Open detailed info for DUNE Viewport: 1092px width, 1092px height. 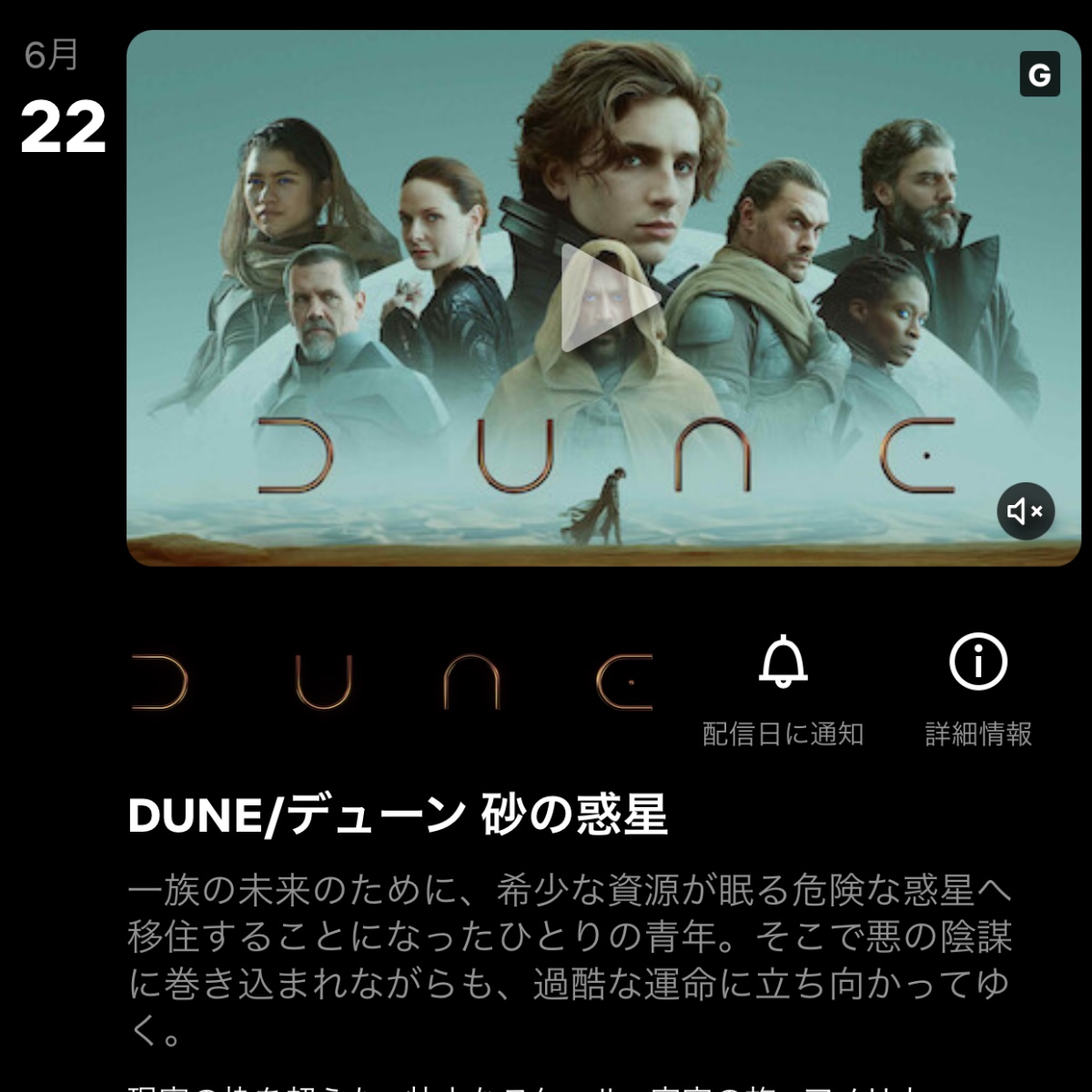[x=978, y=663]
